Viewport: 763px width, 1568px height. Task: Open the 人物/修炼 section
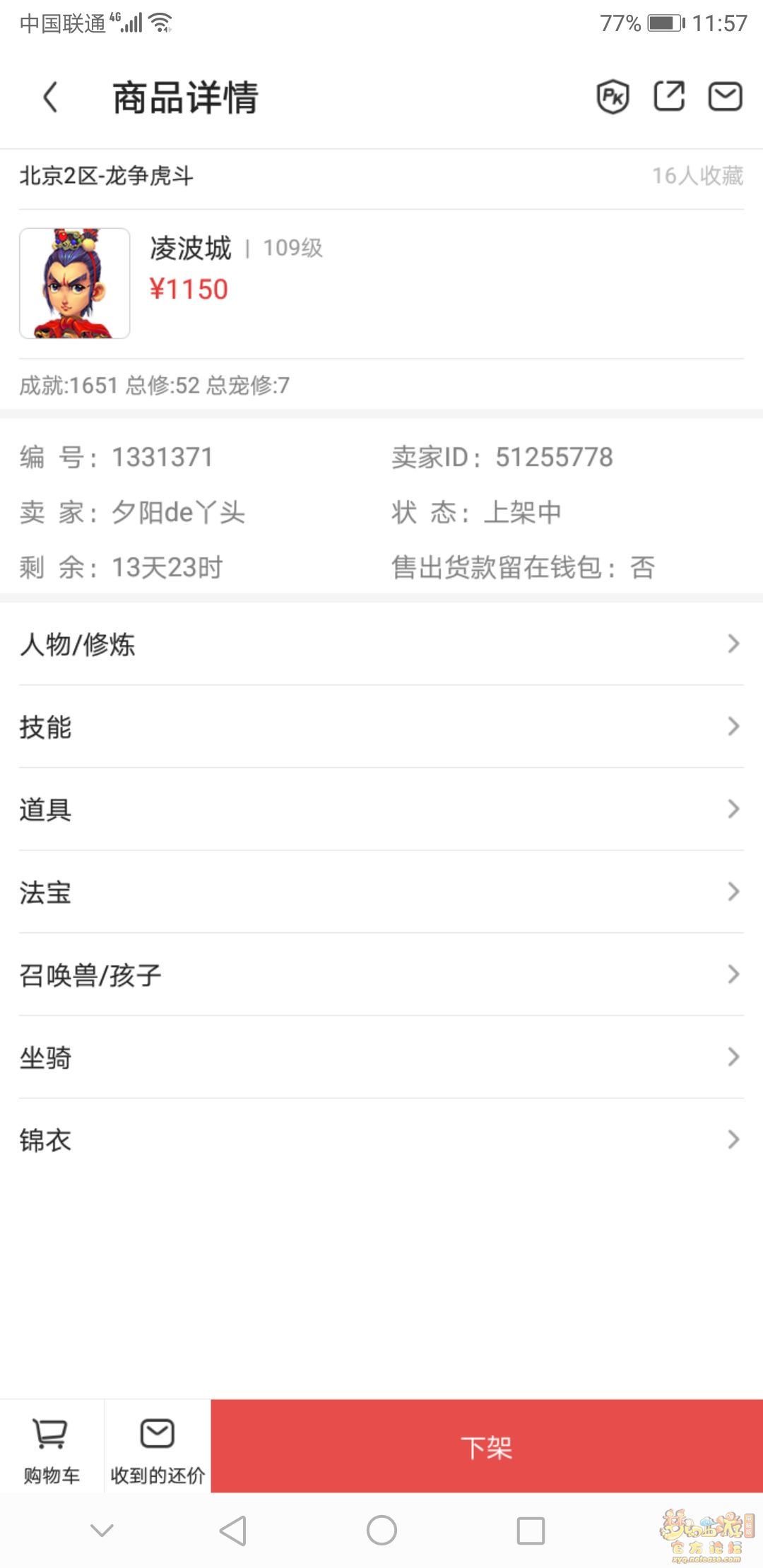point(381,644)
